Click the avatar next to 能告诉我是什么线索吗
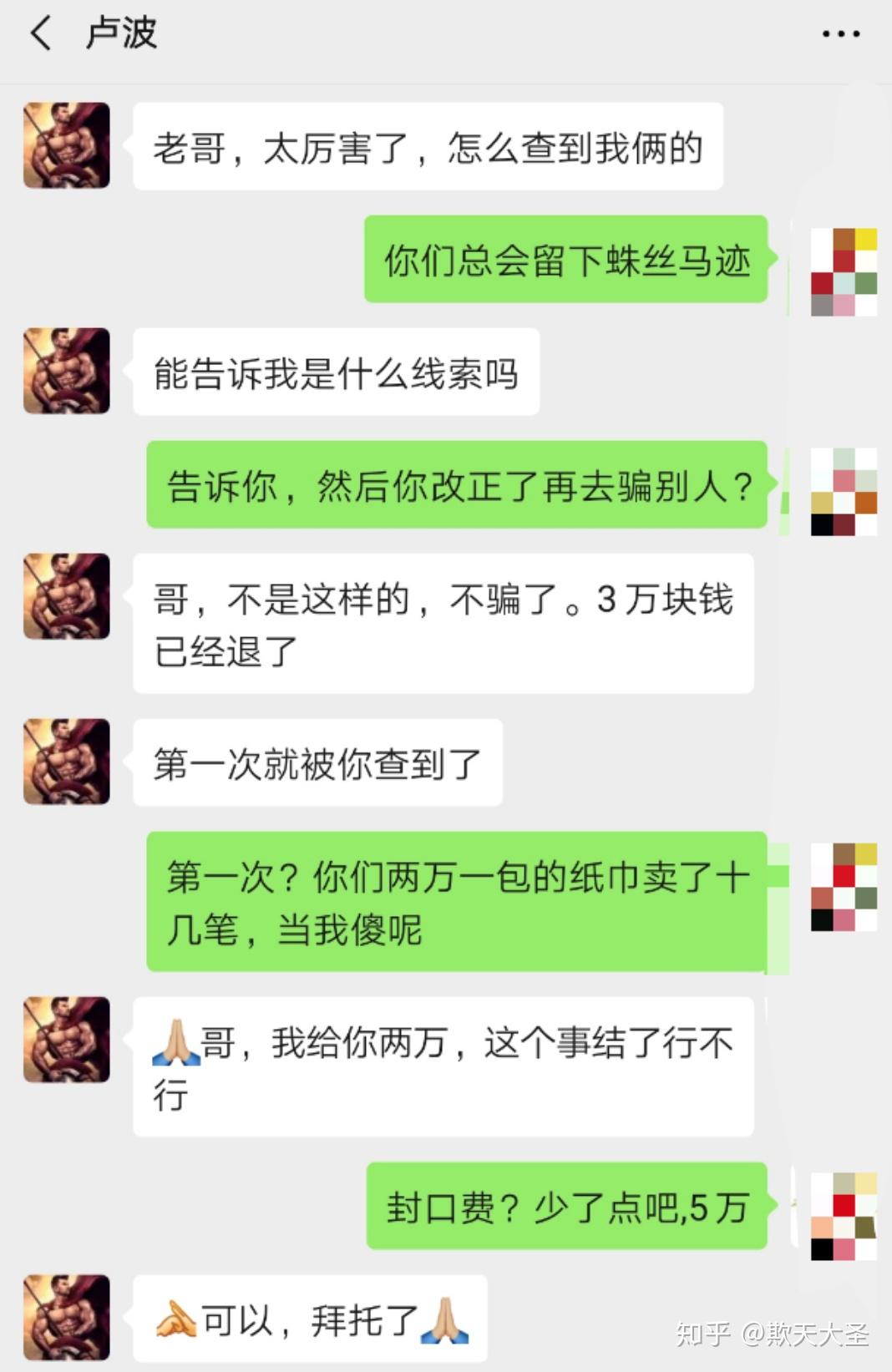 coord(67,372)
